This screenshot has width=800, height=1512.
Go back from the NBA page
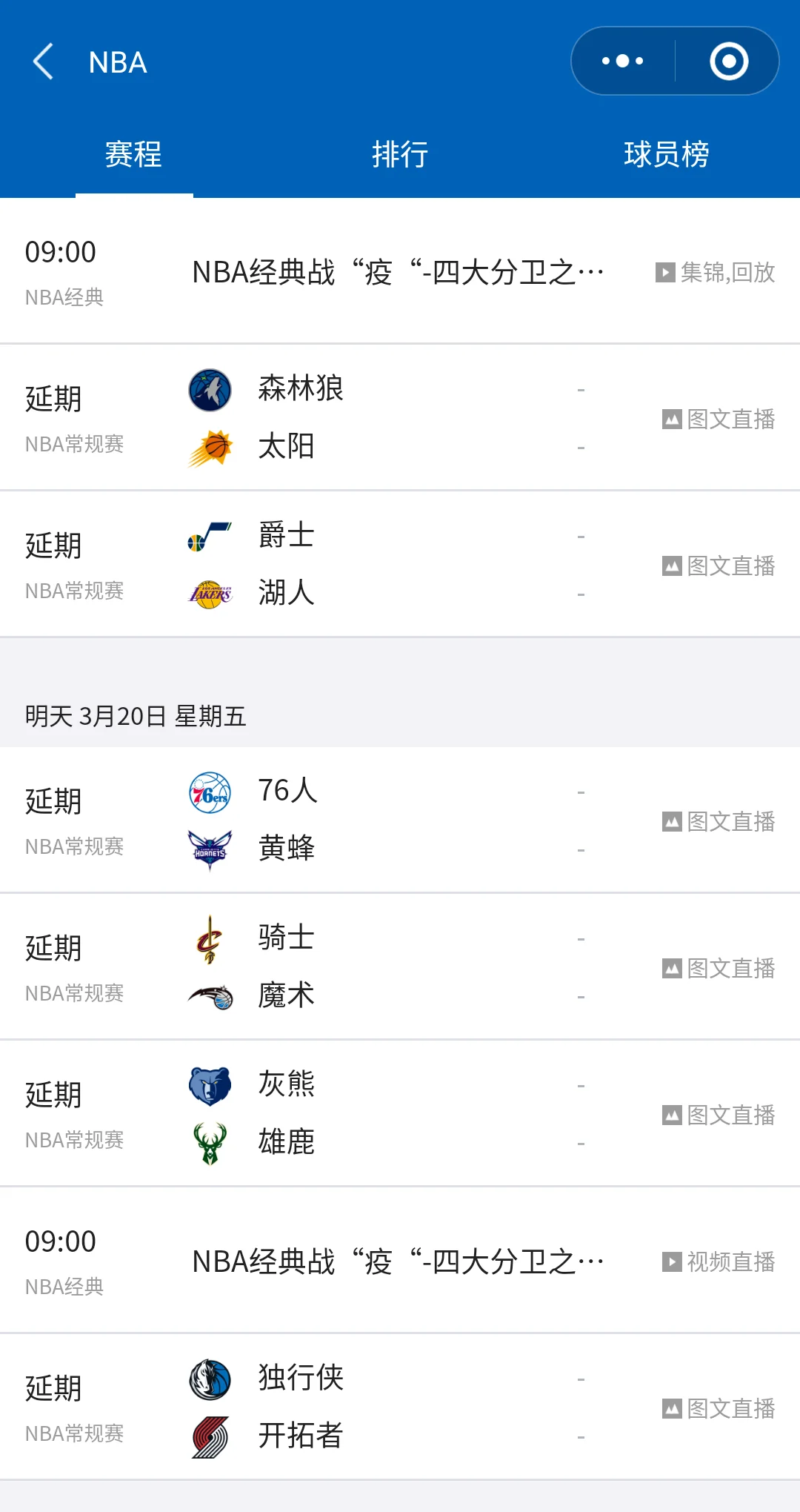(43, 62)
